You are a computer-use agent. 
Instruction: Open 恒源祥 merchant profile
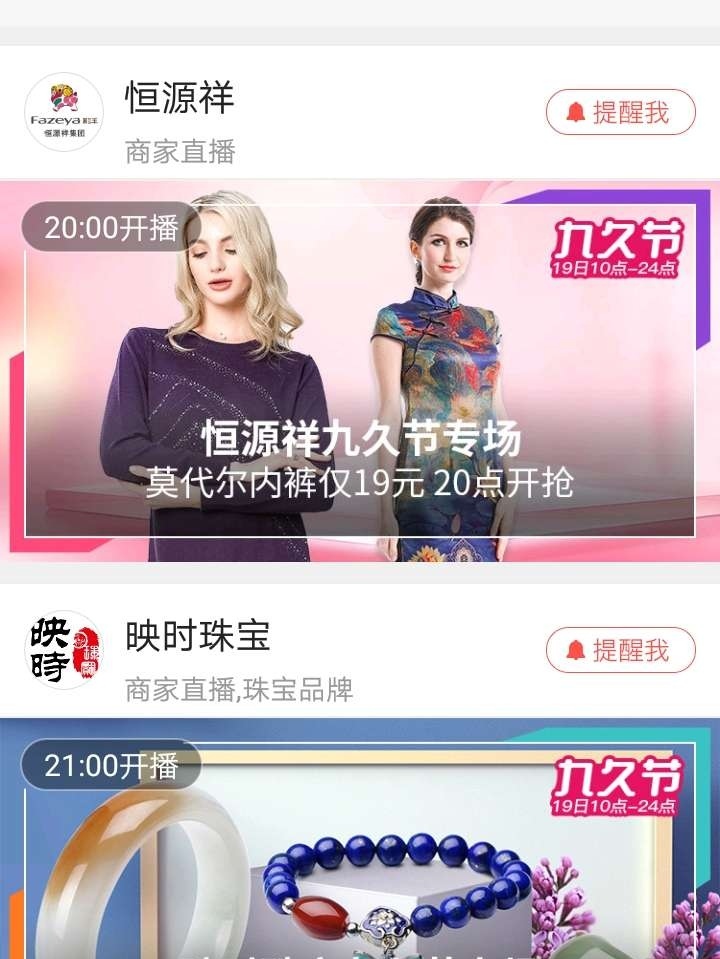click(64, 112)
